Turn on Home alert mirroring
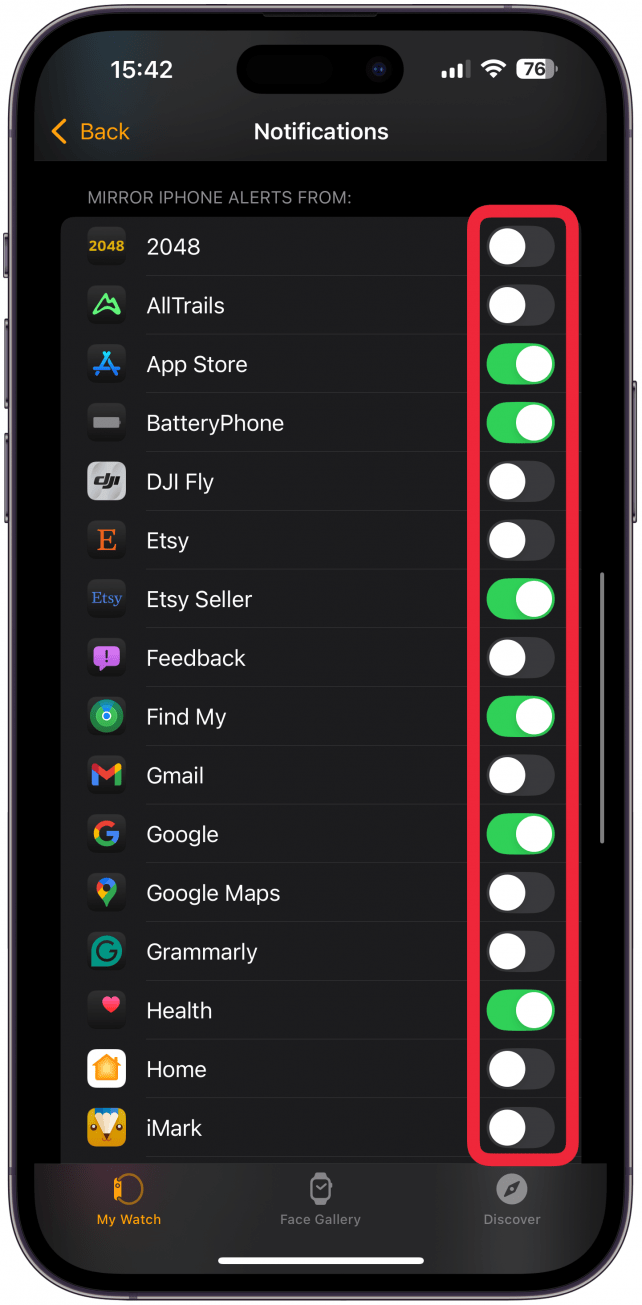 520,1069
